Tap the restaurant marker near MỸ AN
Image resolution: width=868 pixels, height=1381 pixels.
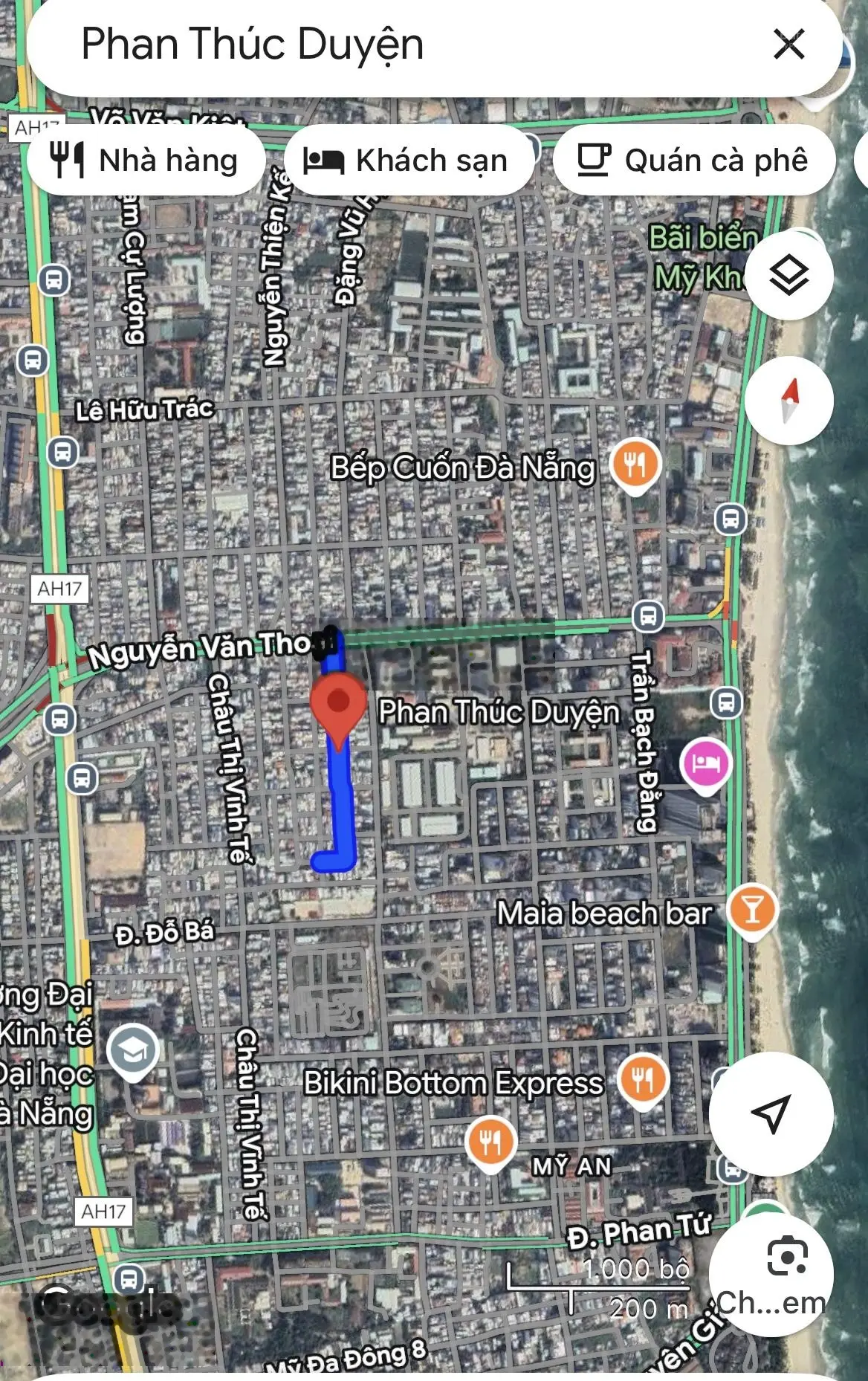[490, 1141]
